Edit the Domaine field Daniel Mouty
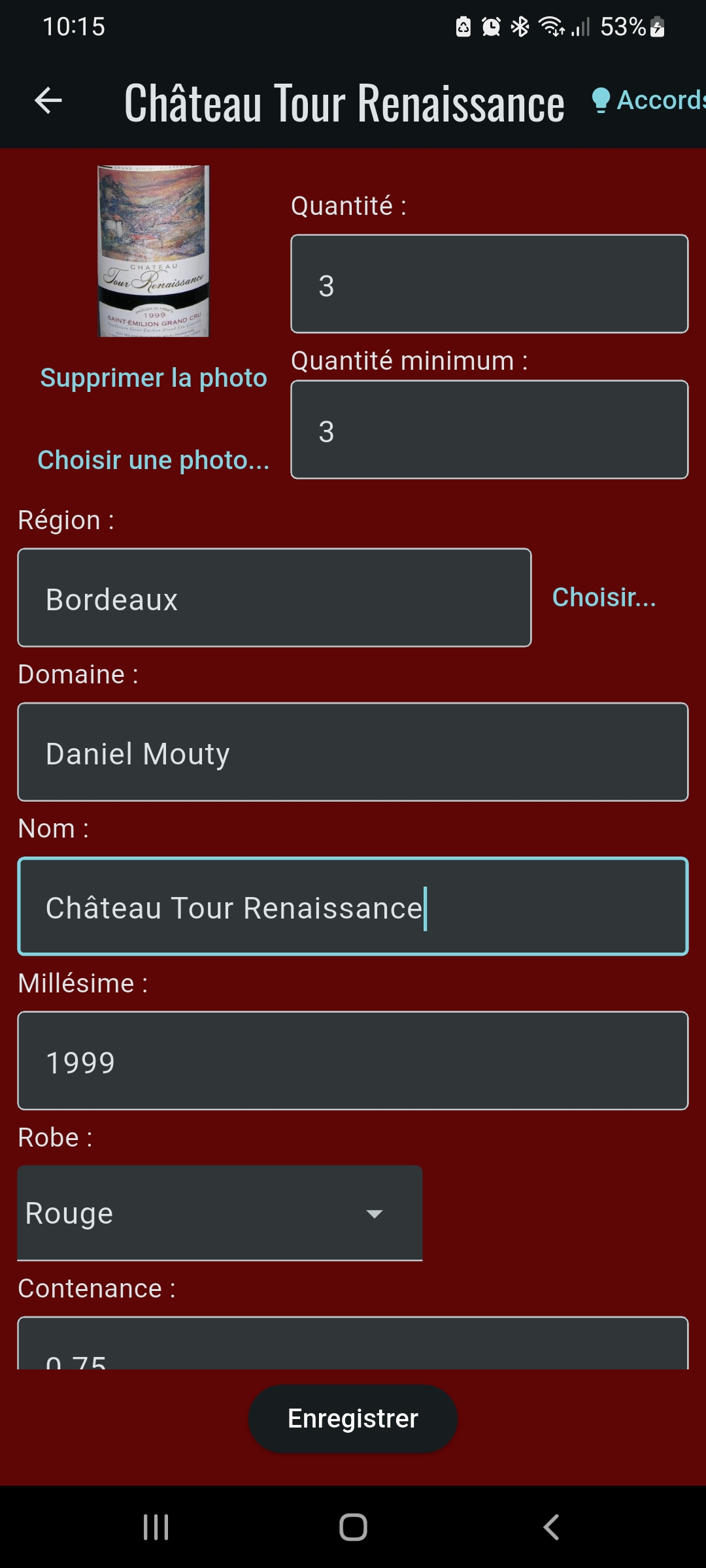The width and height of the screenshot is (706, 1568). click(x=353, y=752)
